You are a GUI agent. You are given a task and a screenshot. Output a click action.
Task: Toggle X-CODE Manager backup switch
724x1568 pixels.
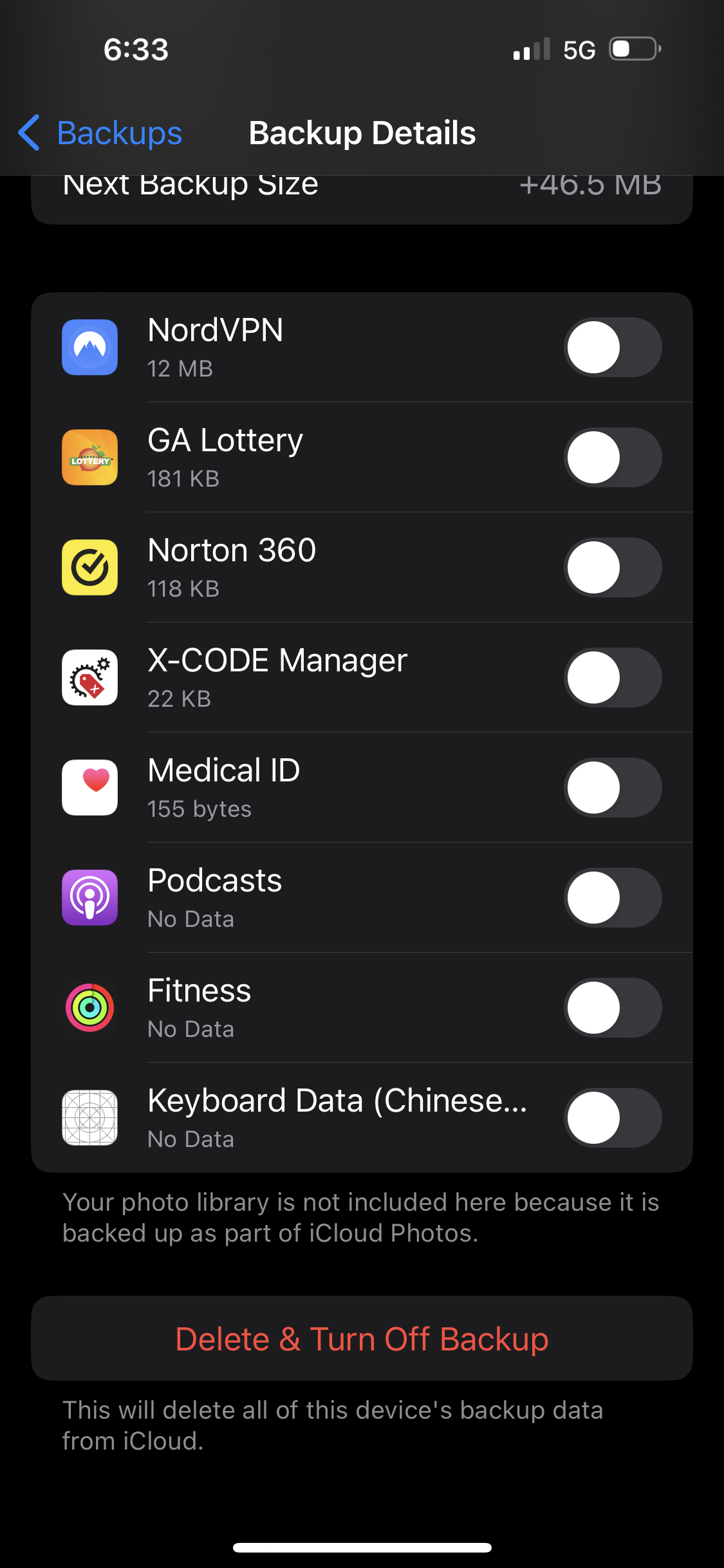coord(612,678)
